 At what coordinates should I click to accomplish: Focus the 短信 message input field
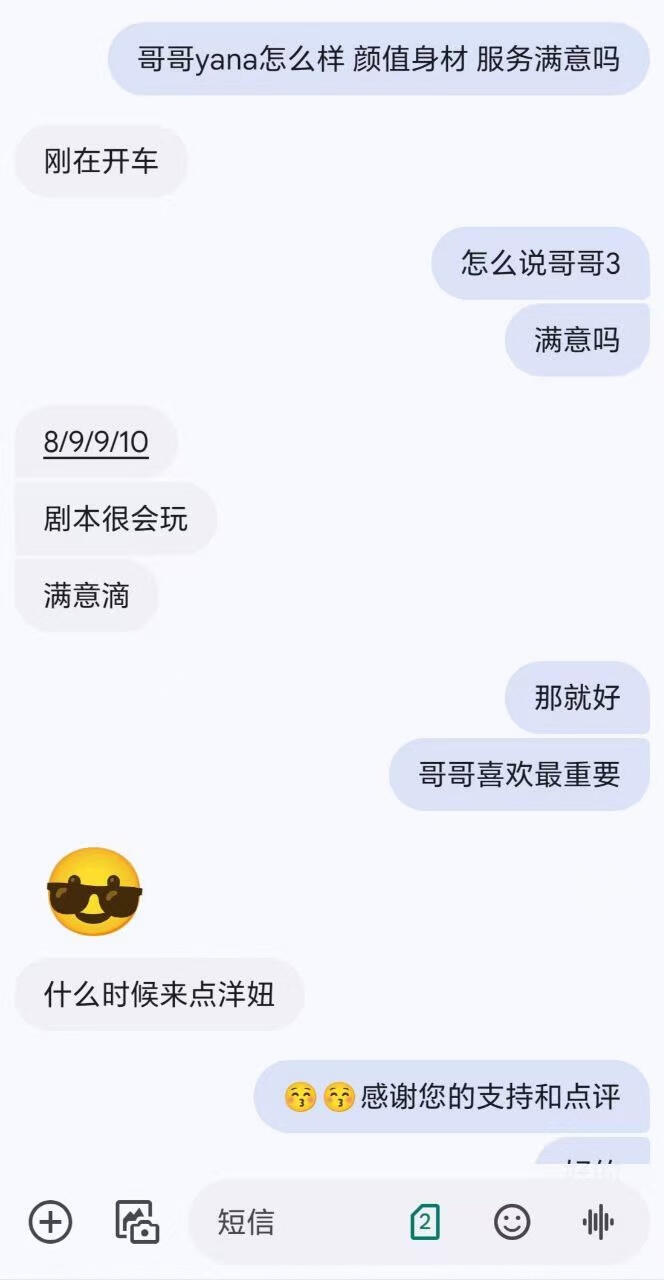[296, 1222]
